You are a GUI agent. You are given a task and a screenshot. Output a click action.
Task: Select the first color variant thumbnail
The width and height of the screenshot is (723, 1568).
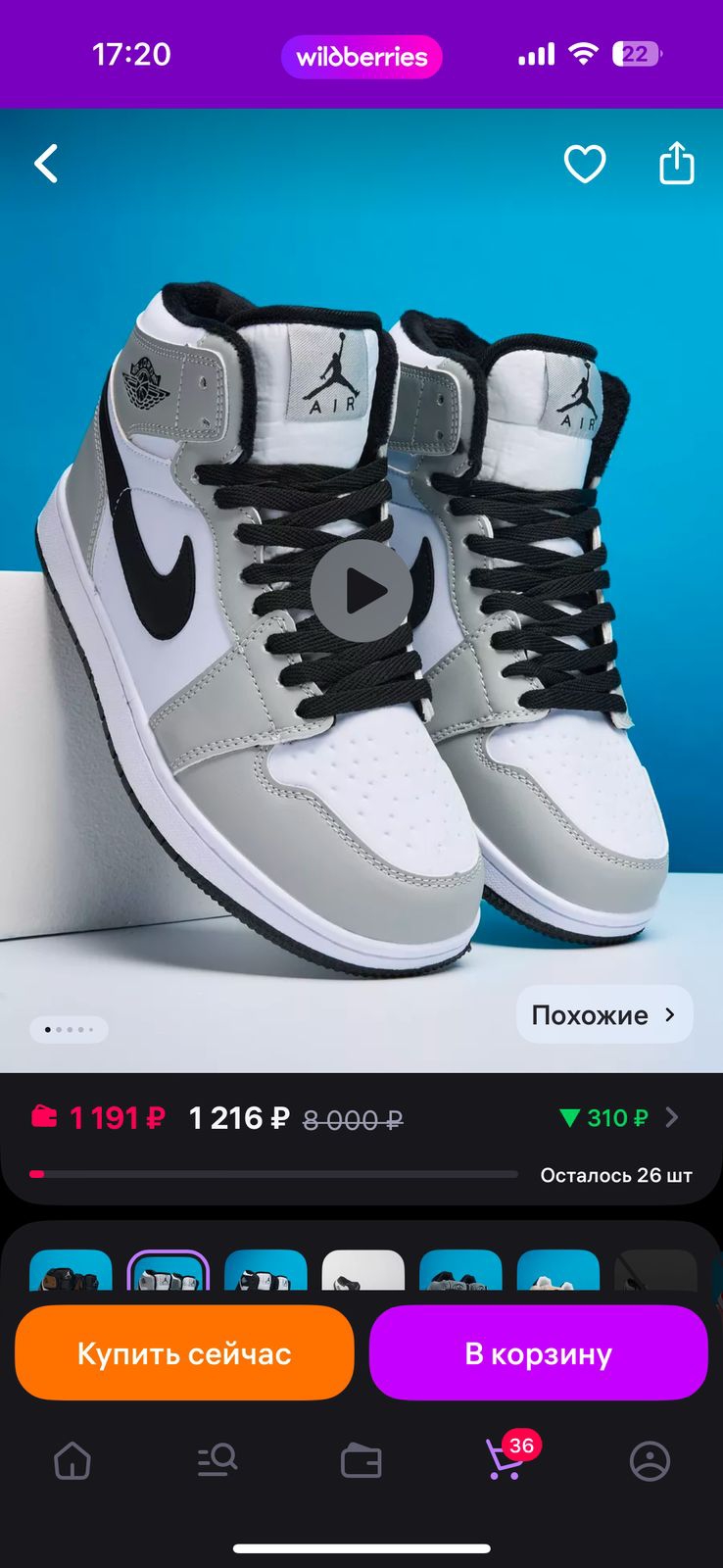point(71,1271)
